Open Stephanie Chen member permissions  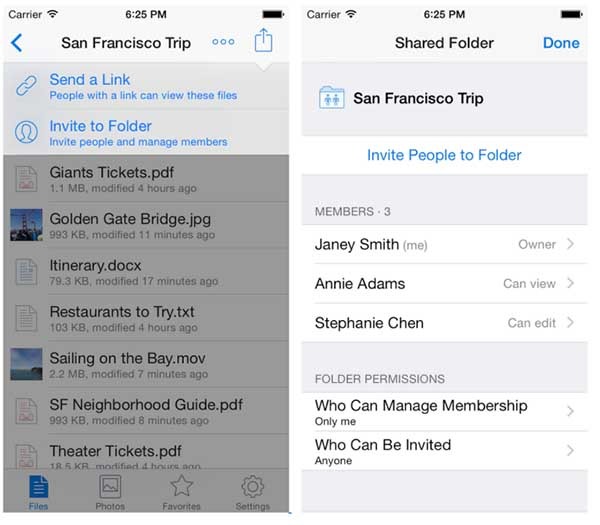444,323
